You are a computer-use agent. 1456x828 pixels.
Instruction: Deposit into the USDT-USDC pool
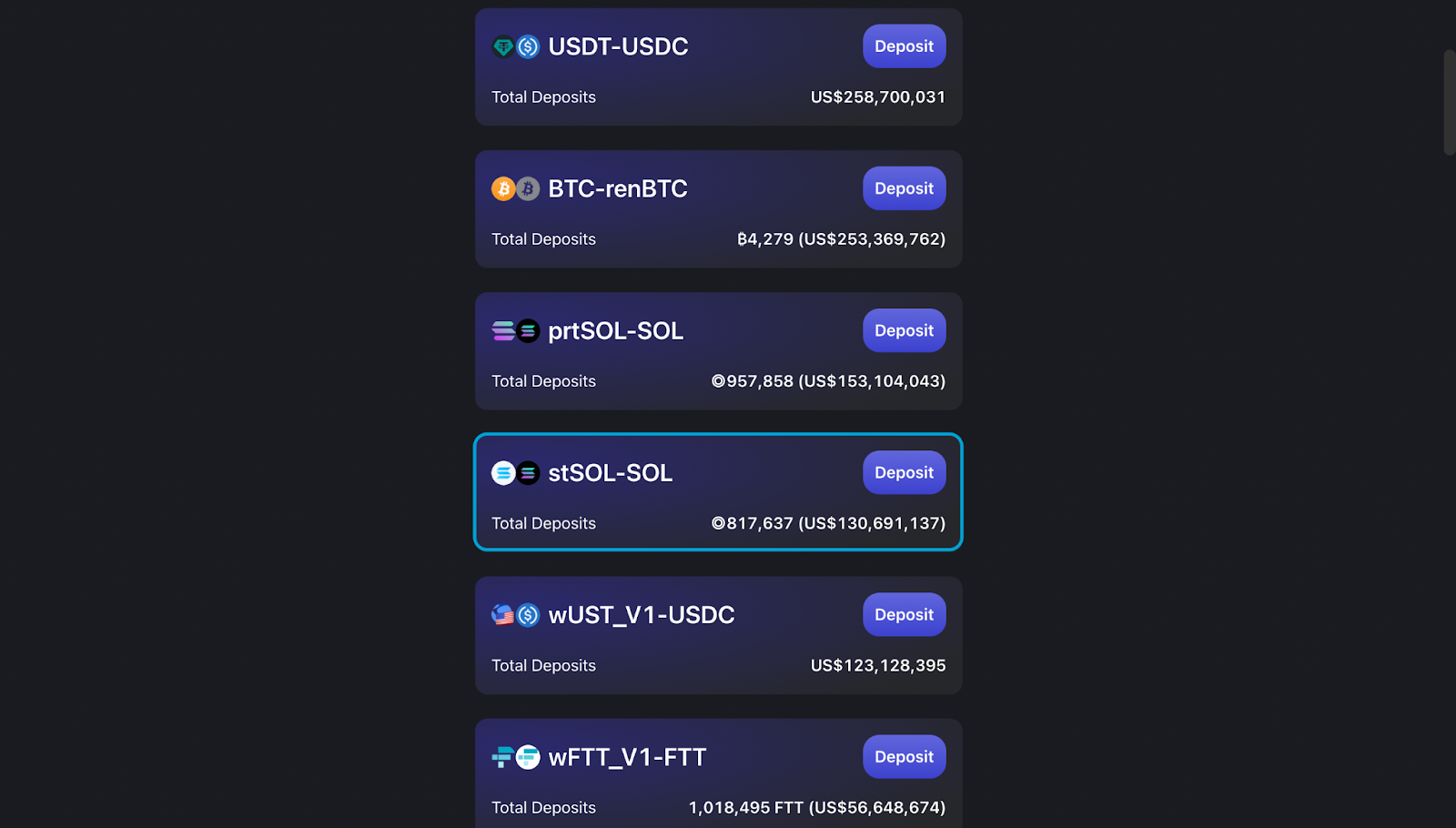tap(904, 46)
